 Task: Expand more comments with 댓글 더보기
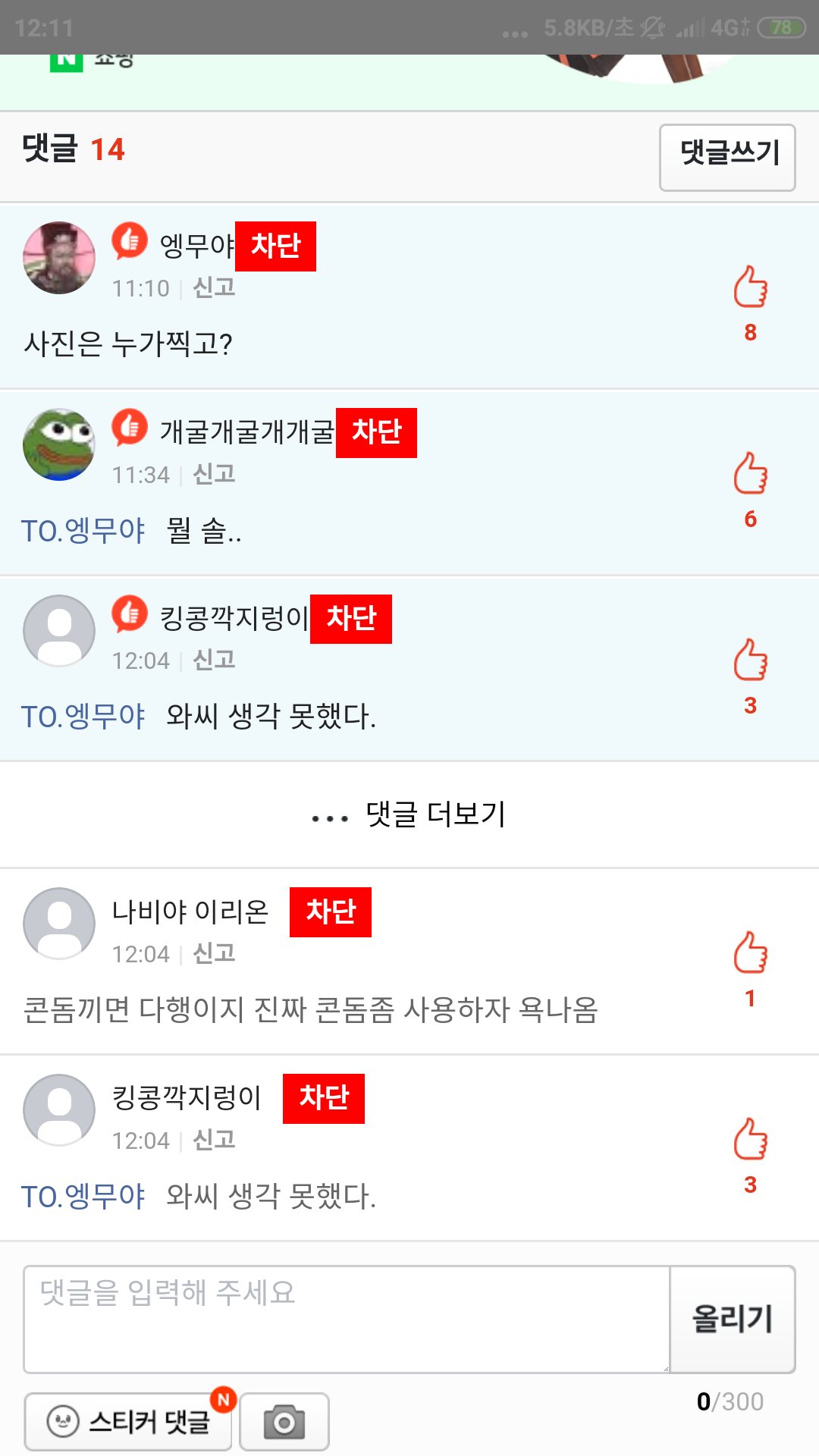point(409,815)
